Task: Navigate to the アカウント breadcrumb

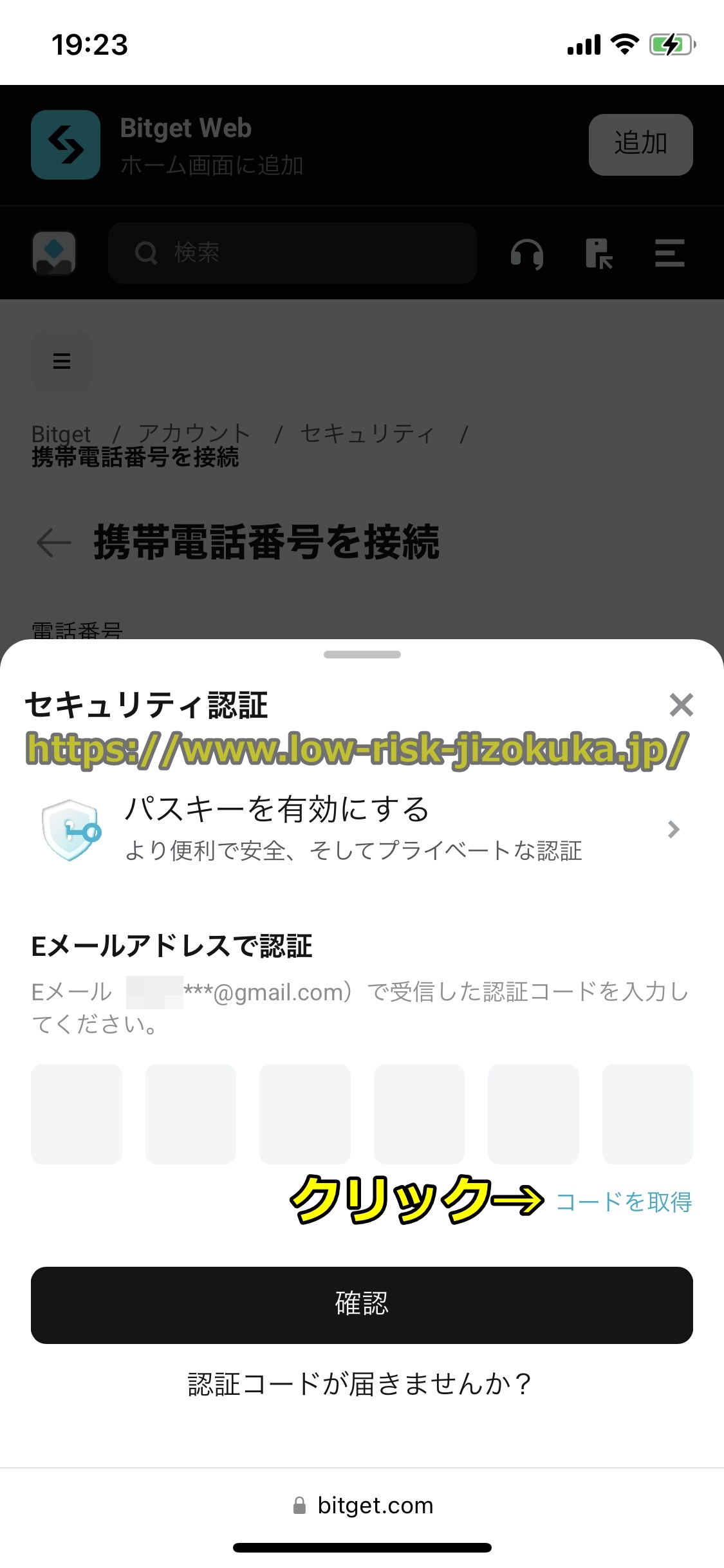Action: tap(196, 433)
